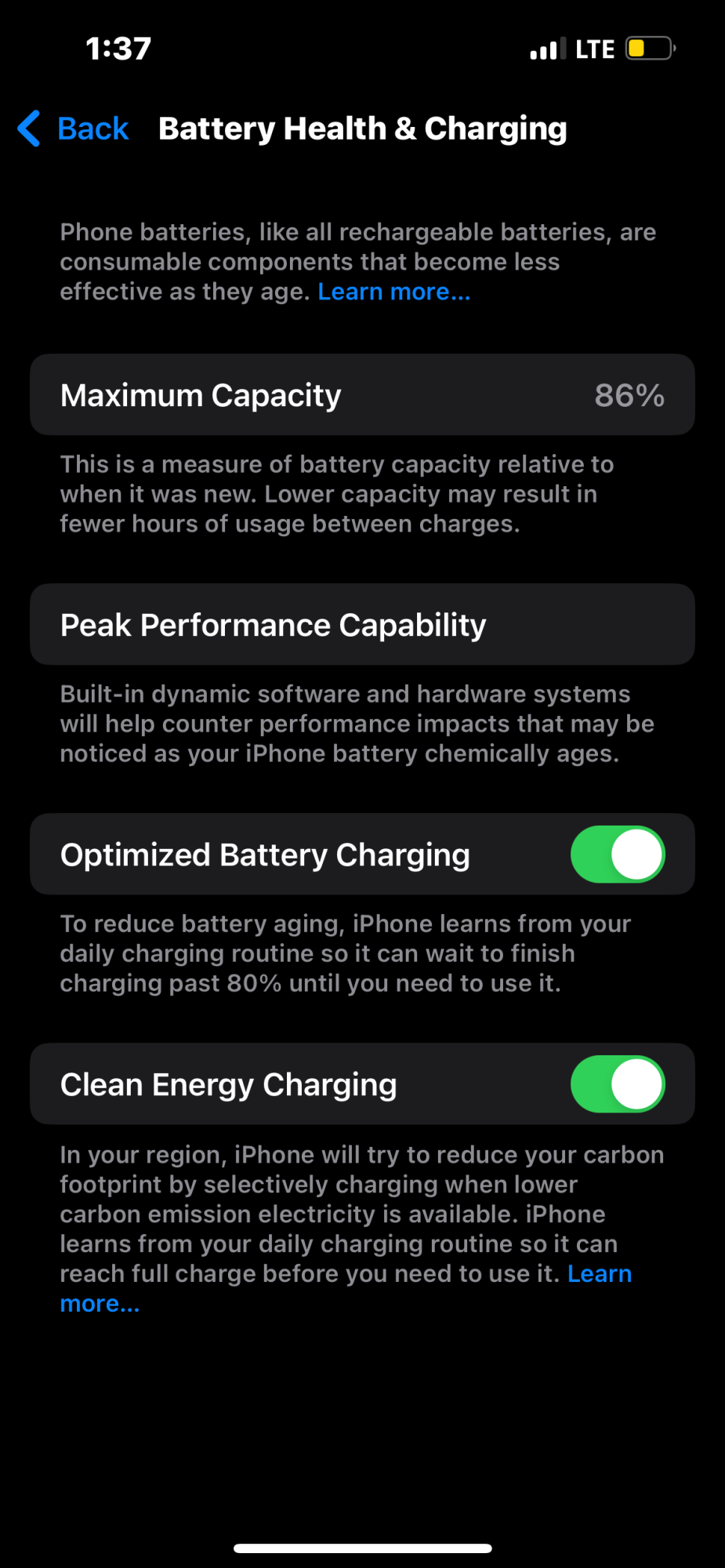Go back to the previous settings page
The width and height of the screenshot is (725, 1568).
coord(74,129)
